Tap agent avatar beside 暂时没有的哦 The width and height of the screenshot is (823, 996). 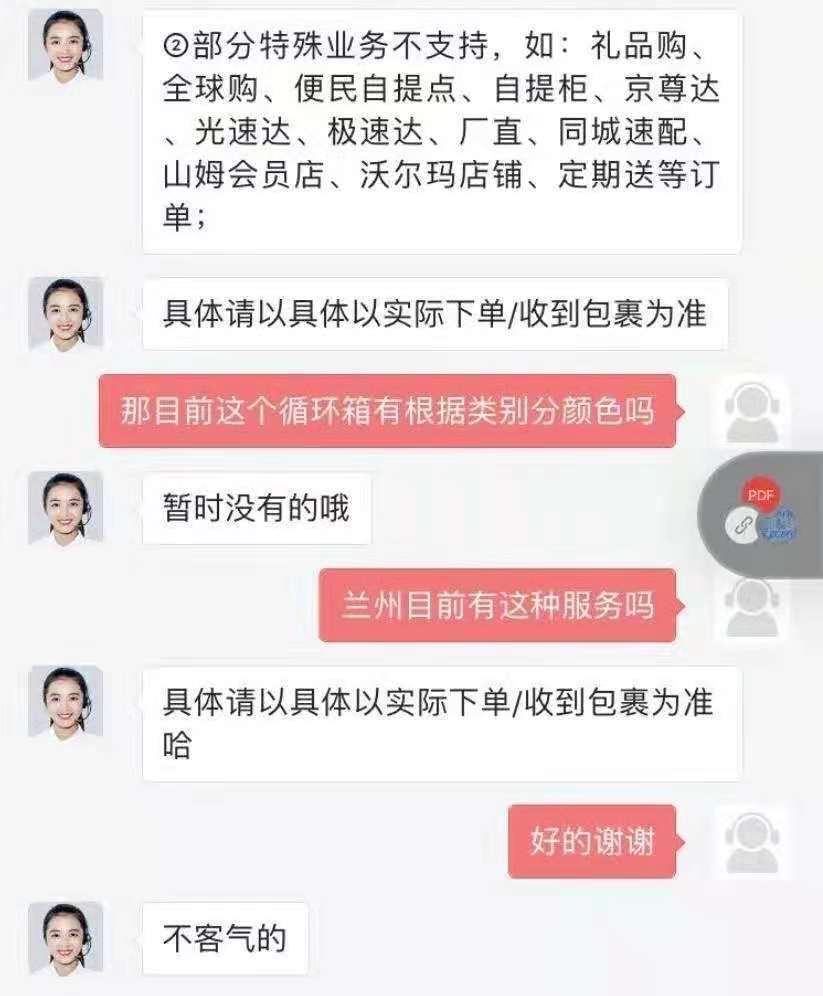pos(66,509)
